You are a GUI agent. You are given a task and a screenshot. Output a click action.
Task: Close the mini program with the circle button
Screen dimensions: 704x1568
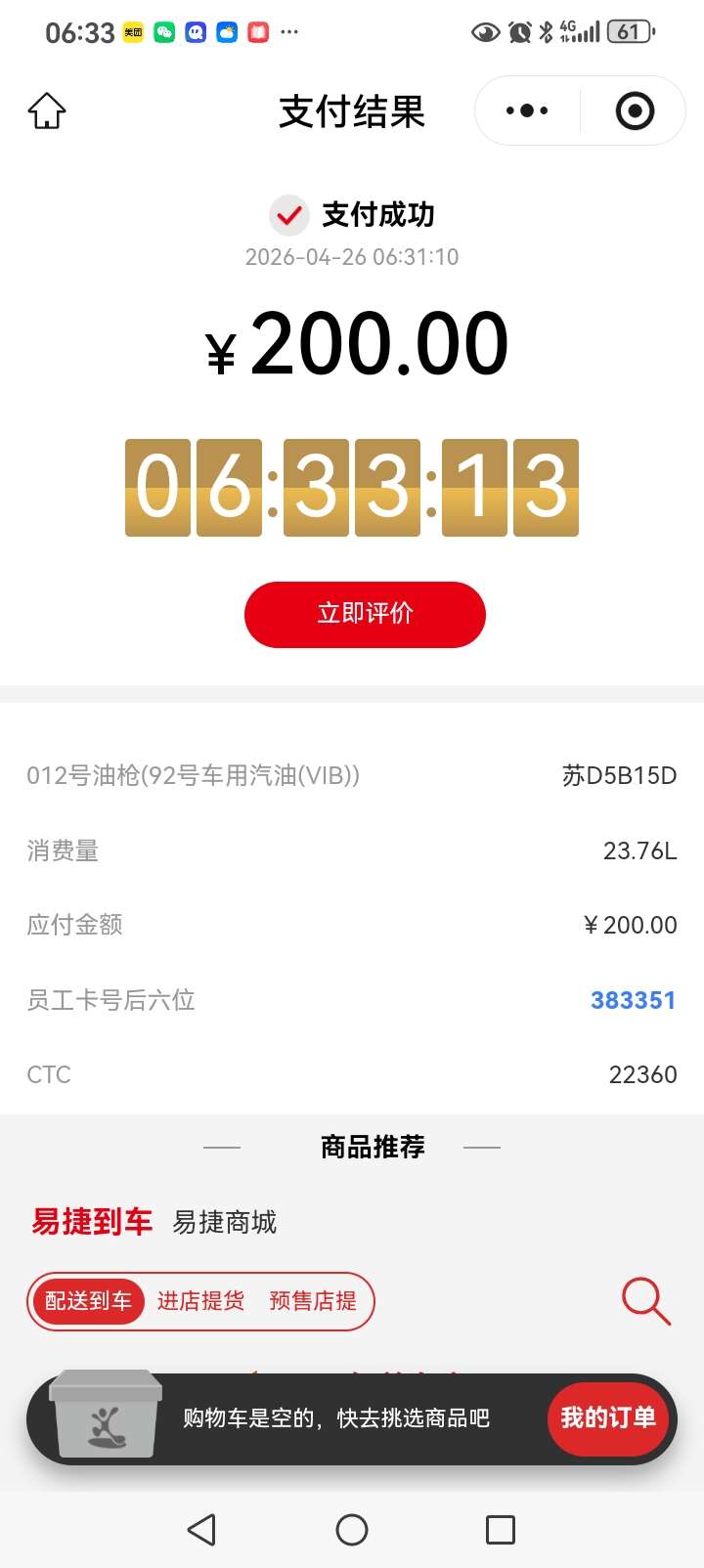click(635, 110)
